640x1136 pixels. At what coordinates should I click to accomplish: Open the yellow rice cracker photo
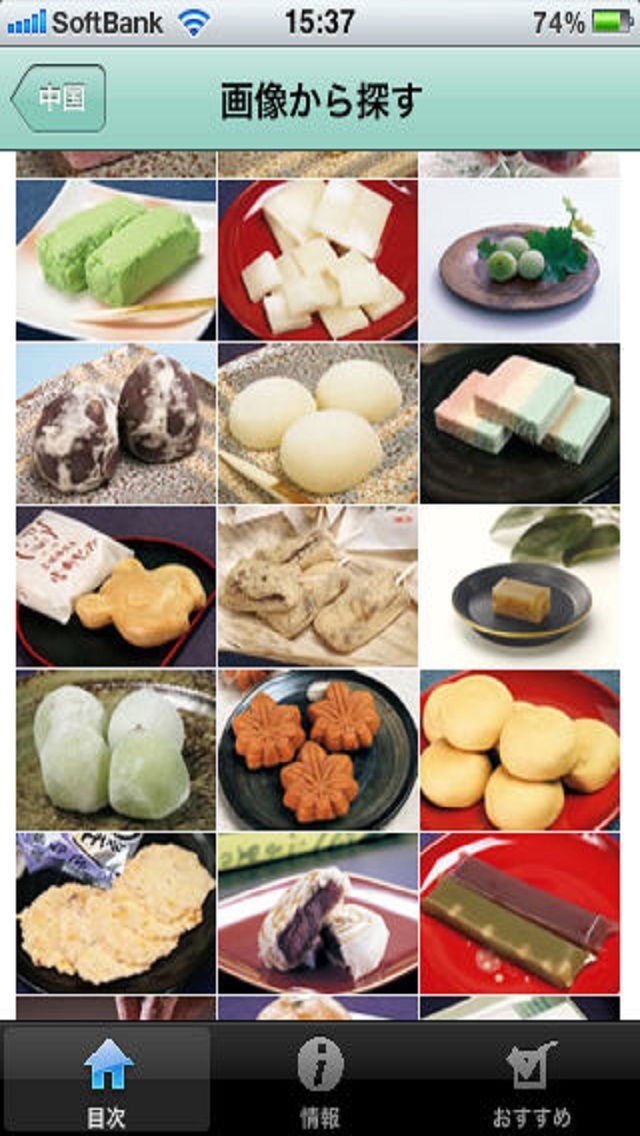(116, 913)
